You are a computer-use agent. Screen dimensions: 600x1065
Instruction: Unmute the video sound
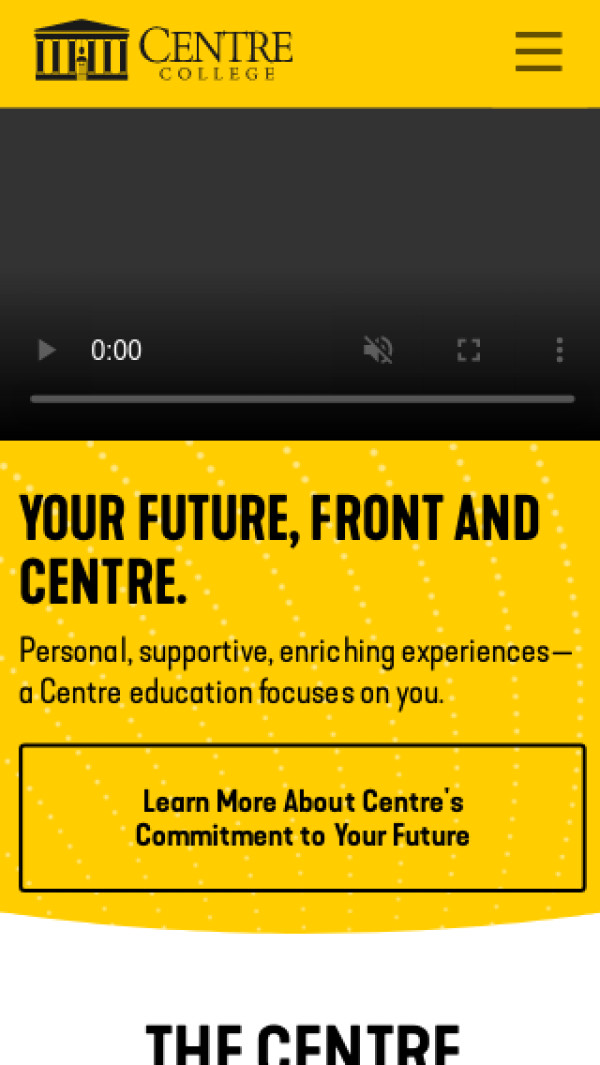tap(378, 350)
